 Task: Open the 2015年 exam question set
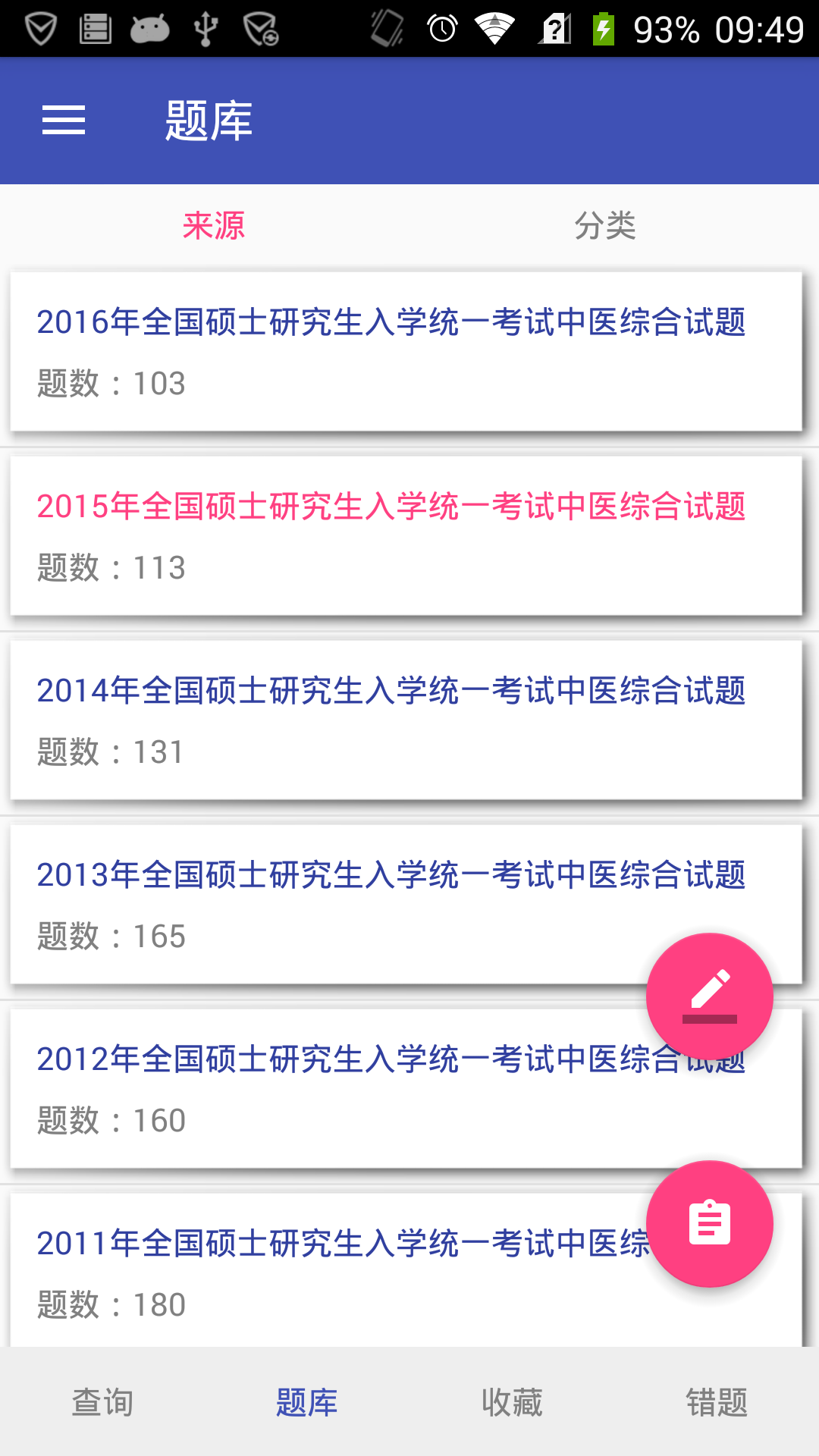(x=406, y=536)
